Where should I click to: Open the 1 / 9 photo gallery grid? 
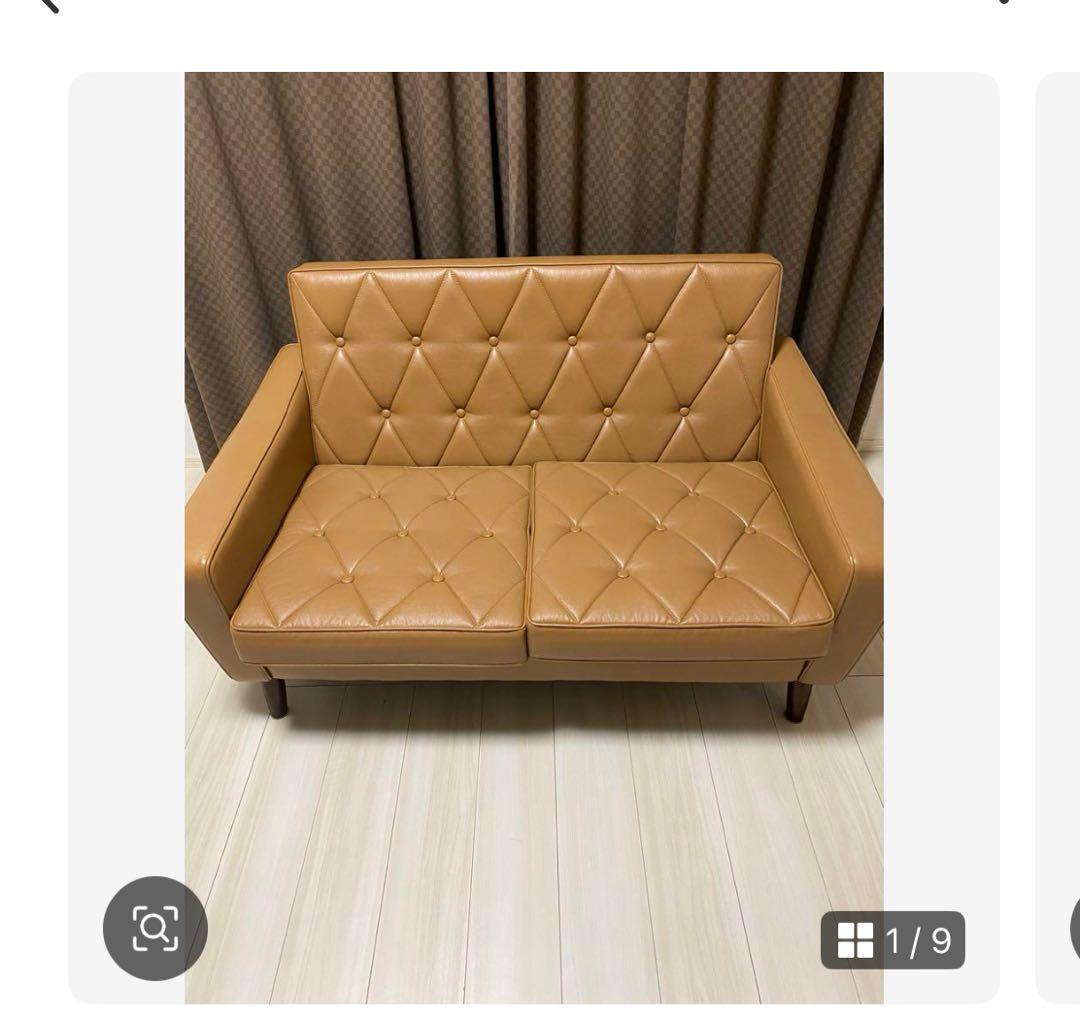pyautogui.click(x=893, y=940)
